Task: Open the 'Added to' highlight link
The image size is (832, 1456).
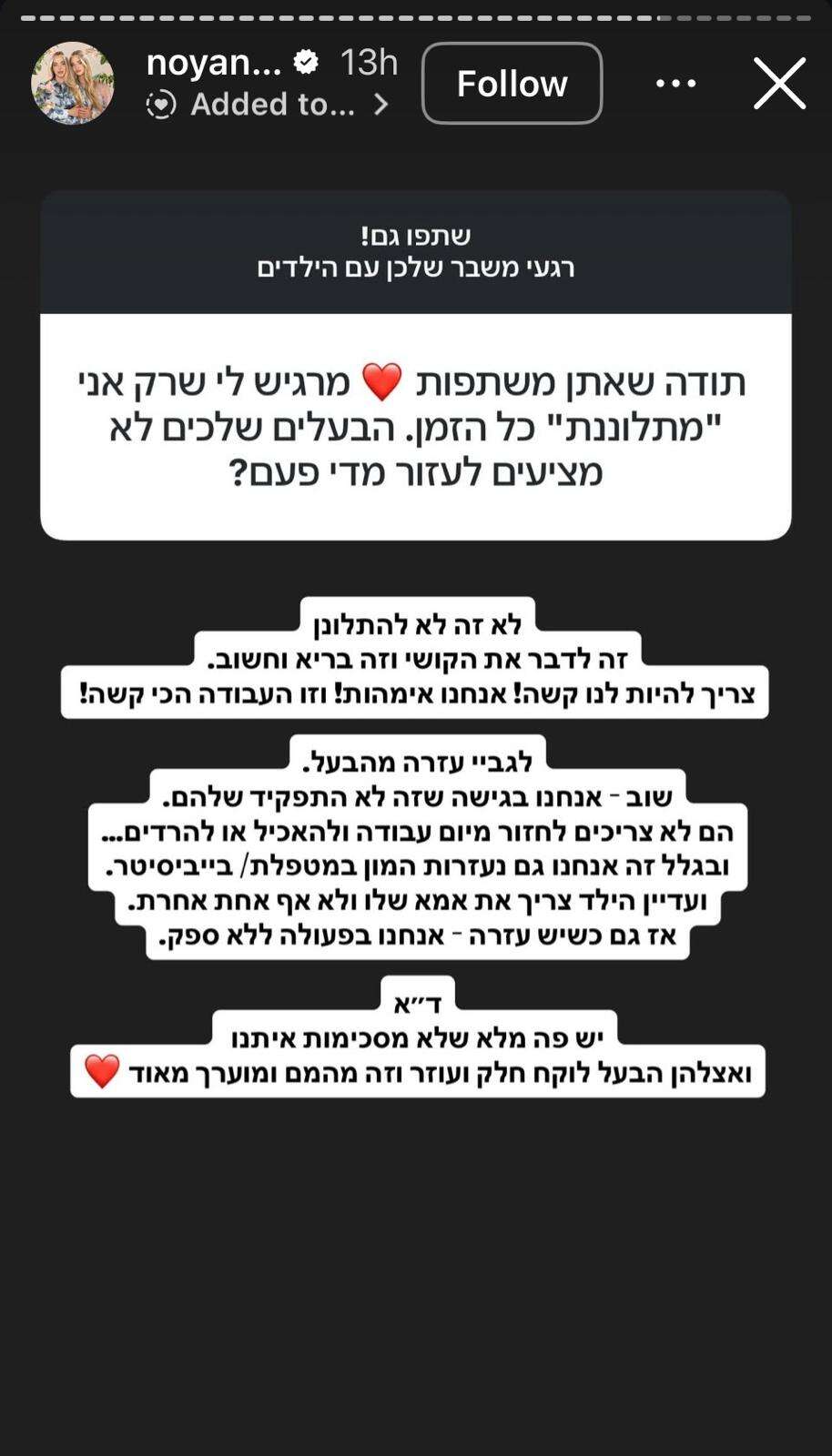Action: click(271, 105)
